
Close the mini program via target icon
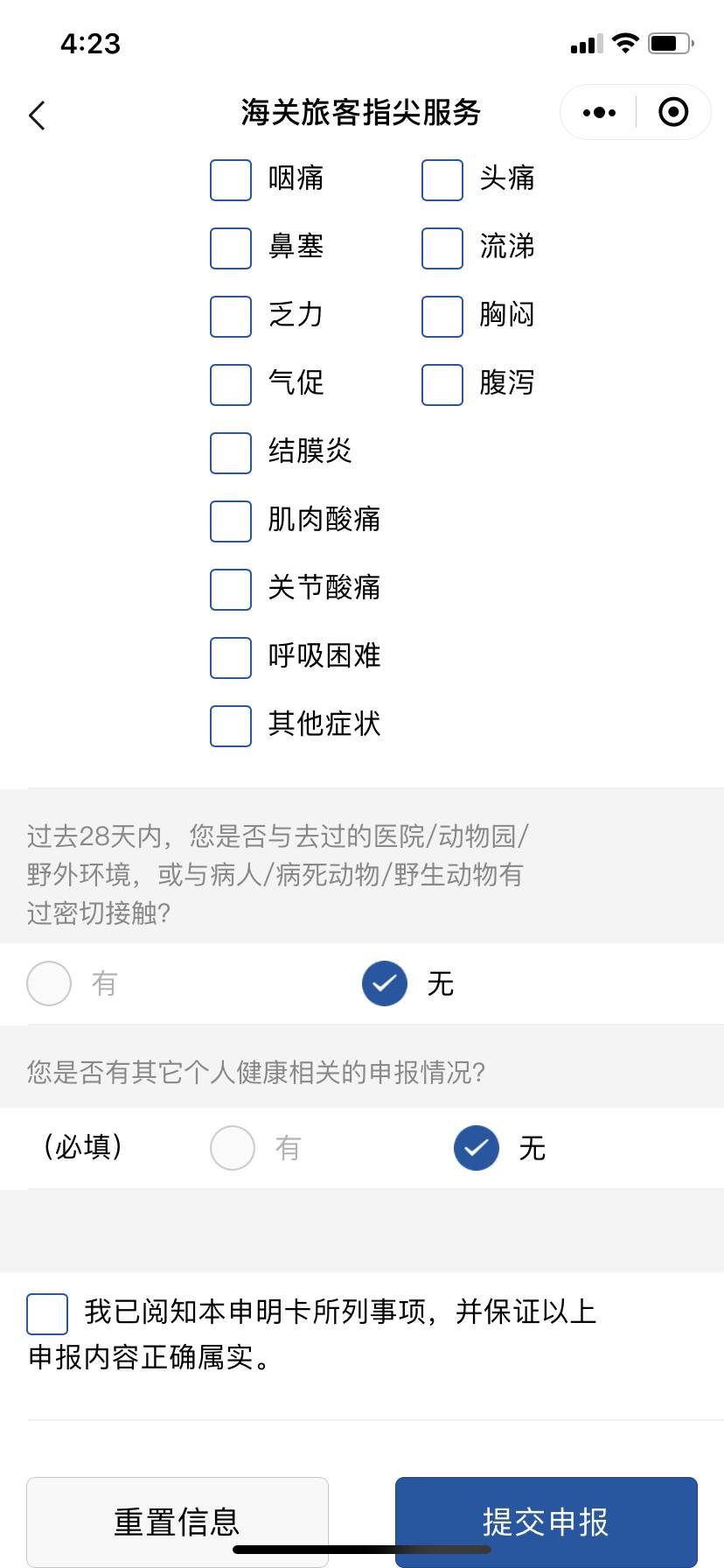point(673,113)
